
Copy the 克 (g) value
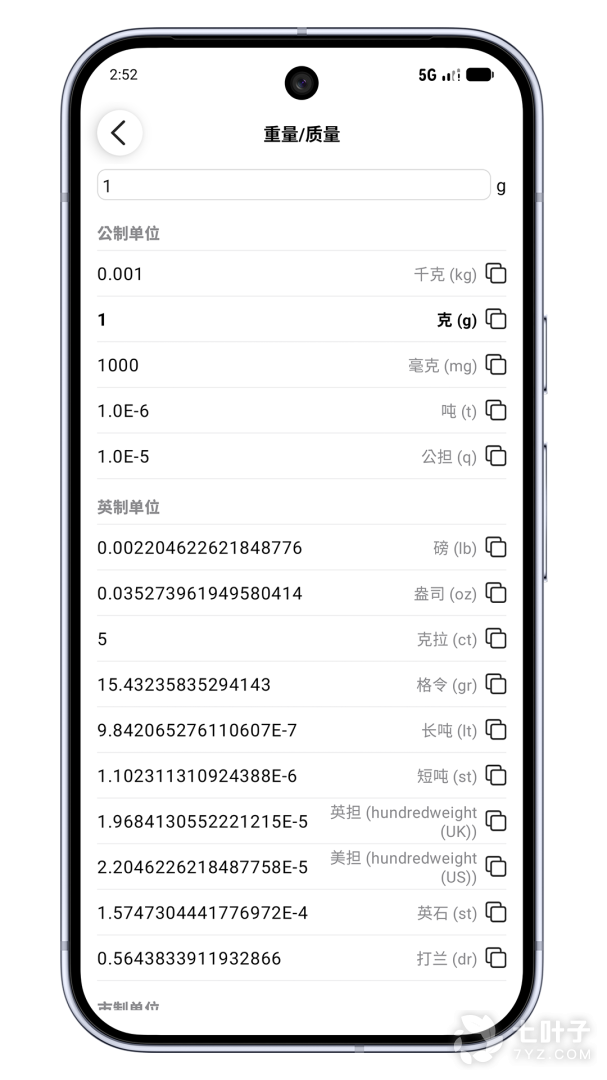pyautogui.click(x=496, y=319)
